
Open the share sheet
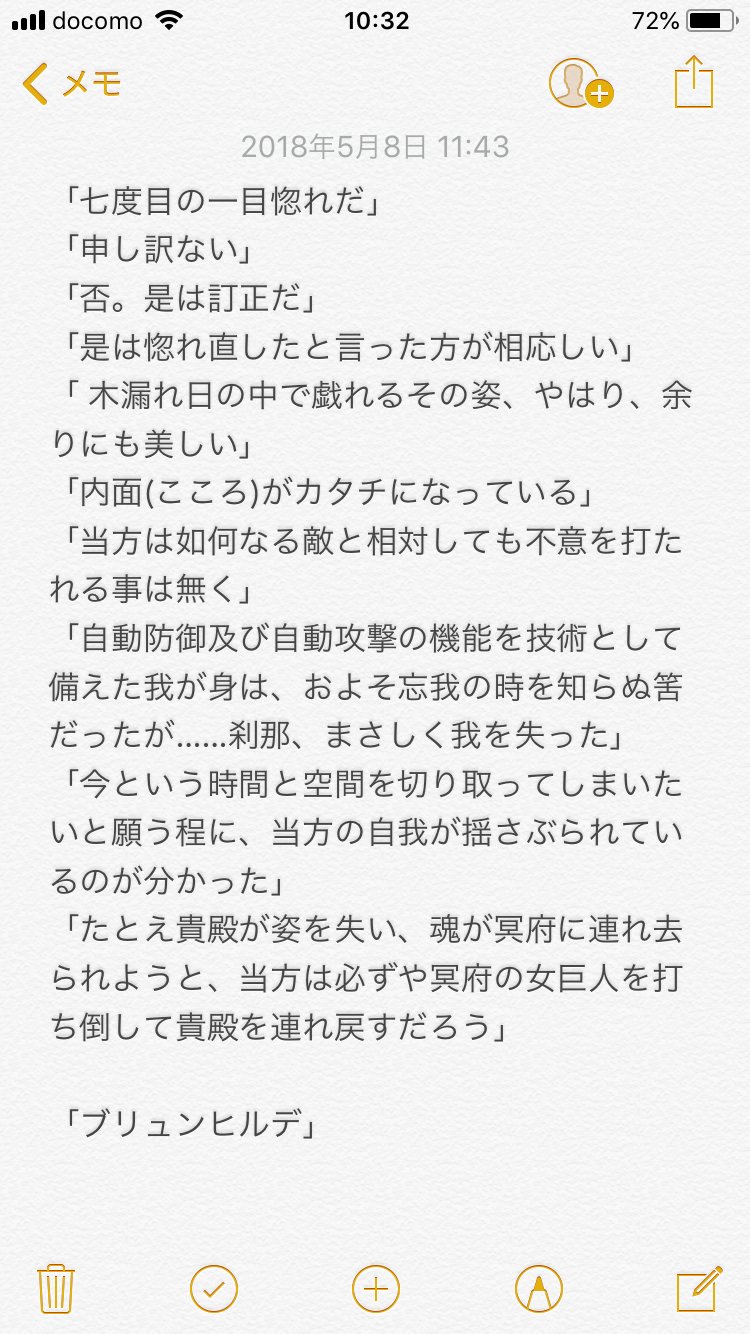[693, 83]
